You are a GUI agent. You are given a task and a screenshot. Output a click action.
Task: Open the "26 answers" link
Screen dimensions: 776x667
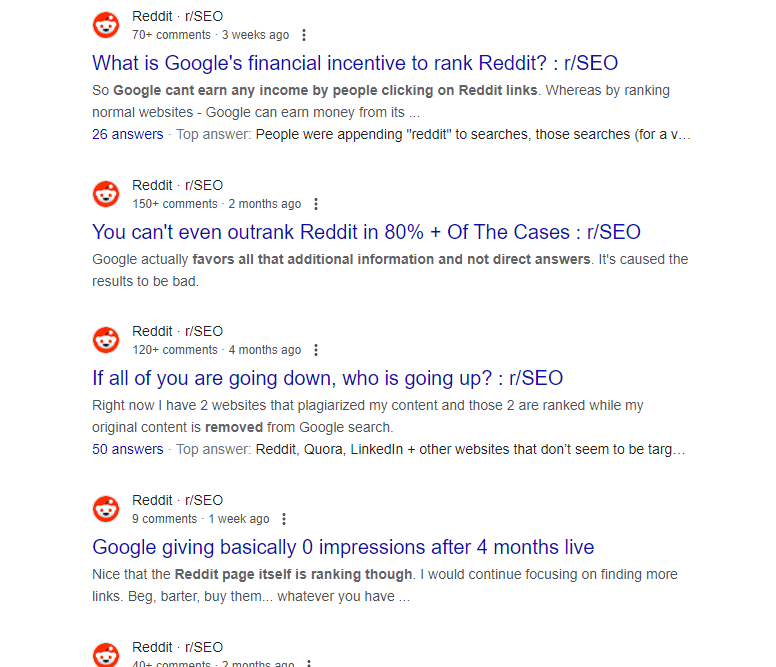point(127,134)
